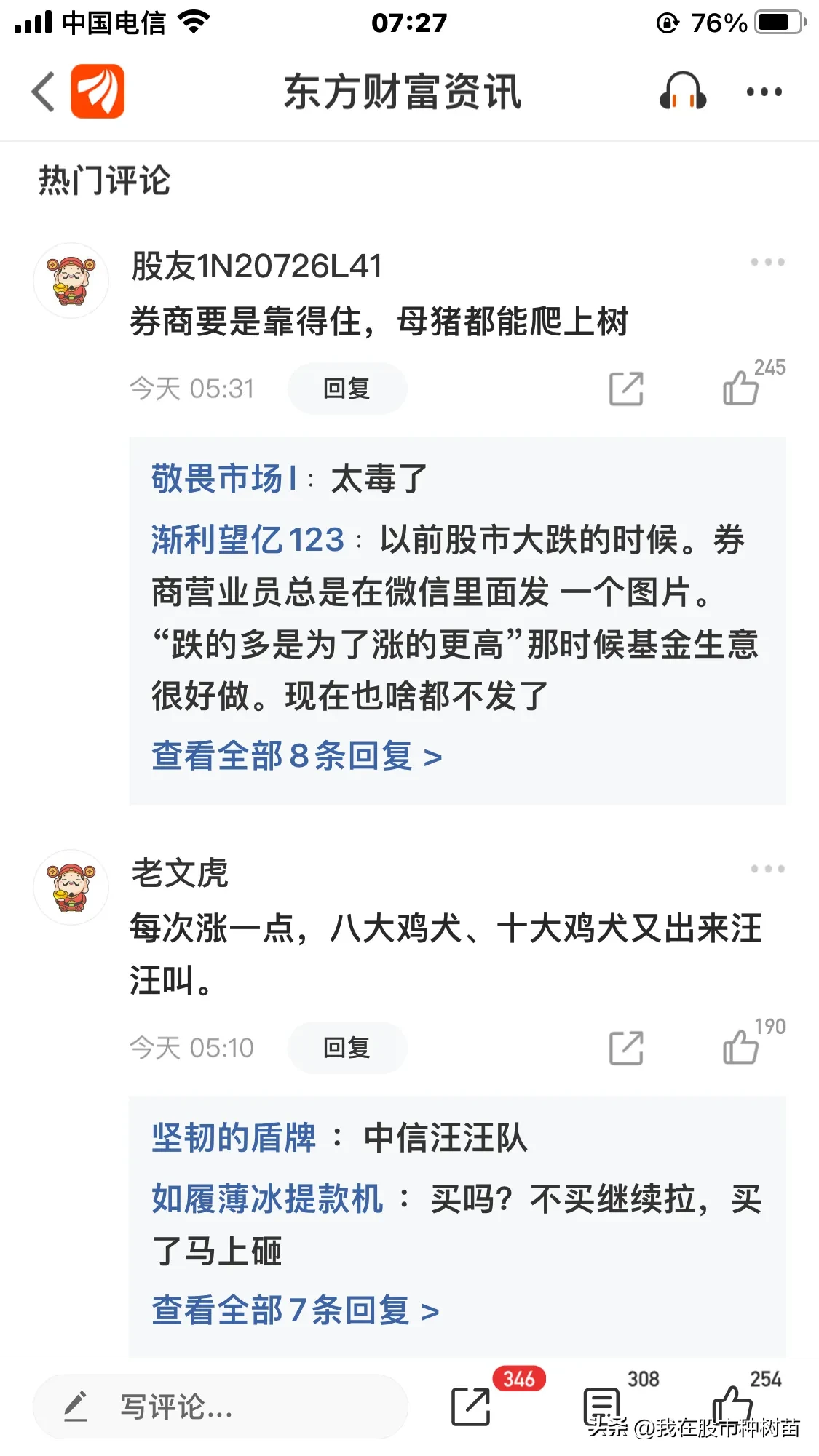Open more options on 股友1N20726L41's comment
Viewport: 819px width, 1456px height.
[x=767, y=262]
